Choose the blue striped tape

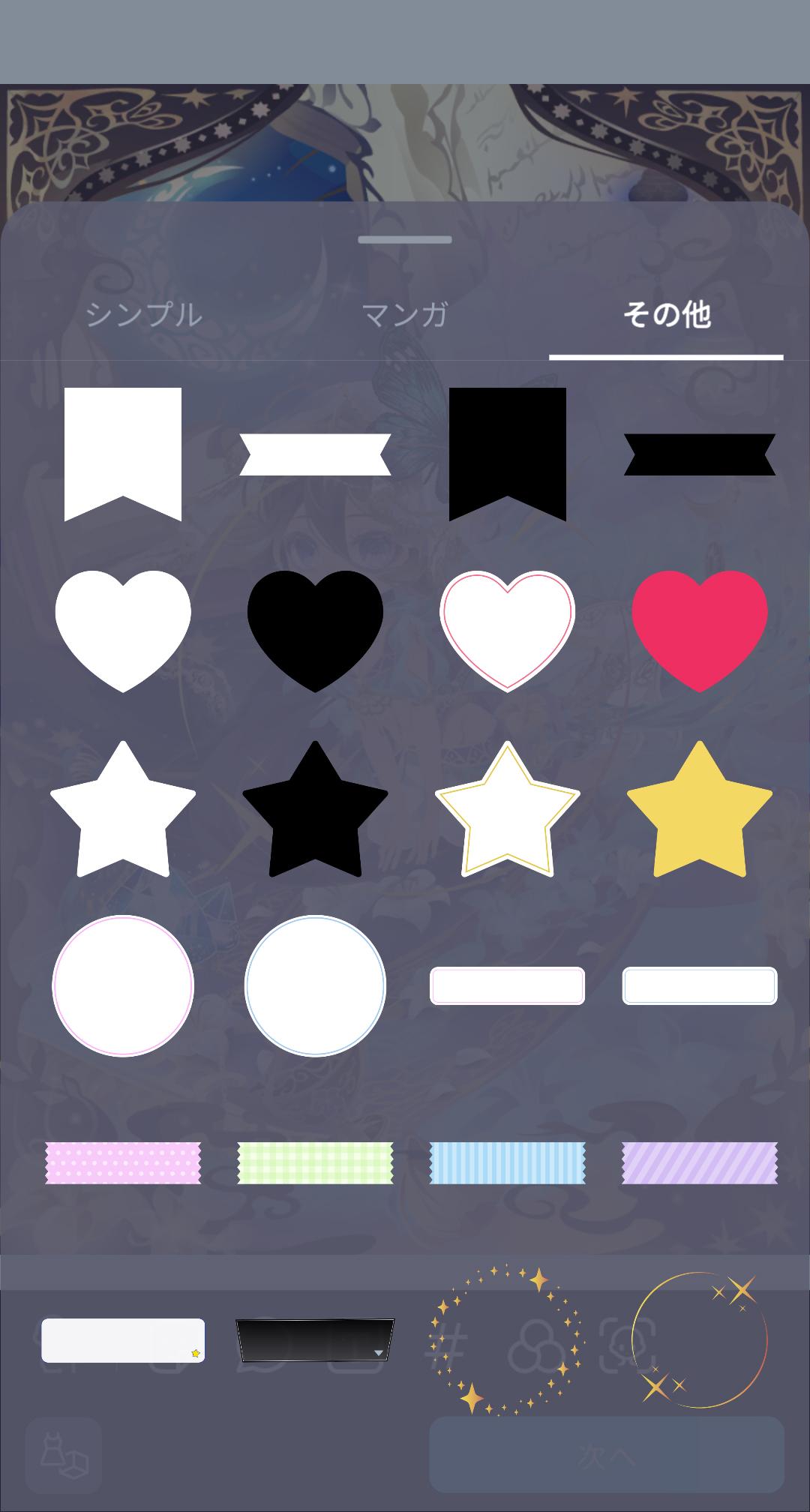pyautogui.click(x=507, y=1163)
